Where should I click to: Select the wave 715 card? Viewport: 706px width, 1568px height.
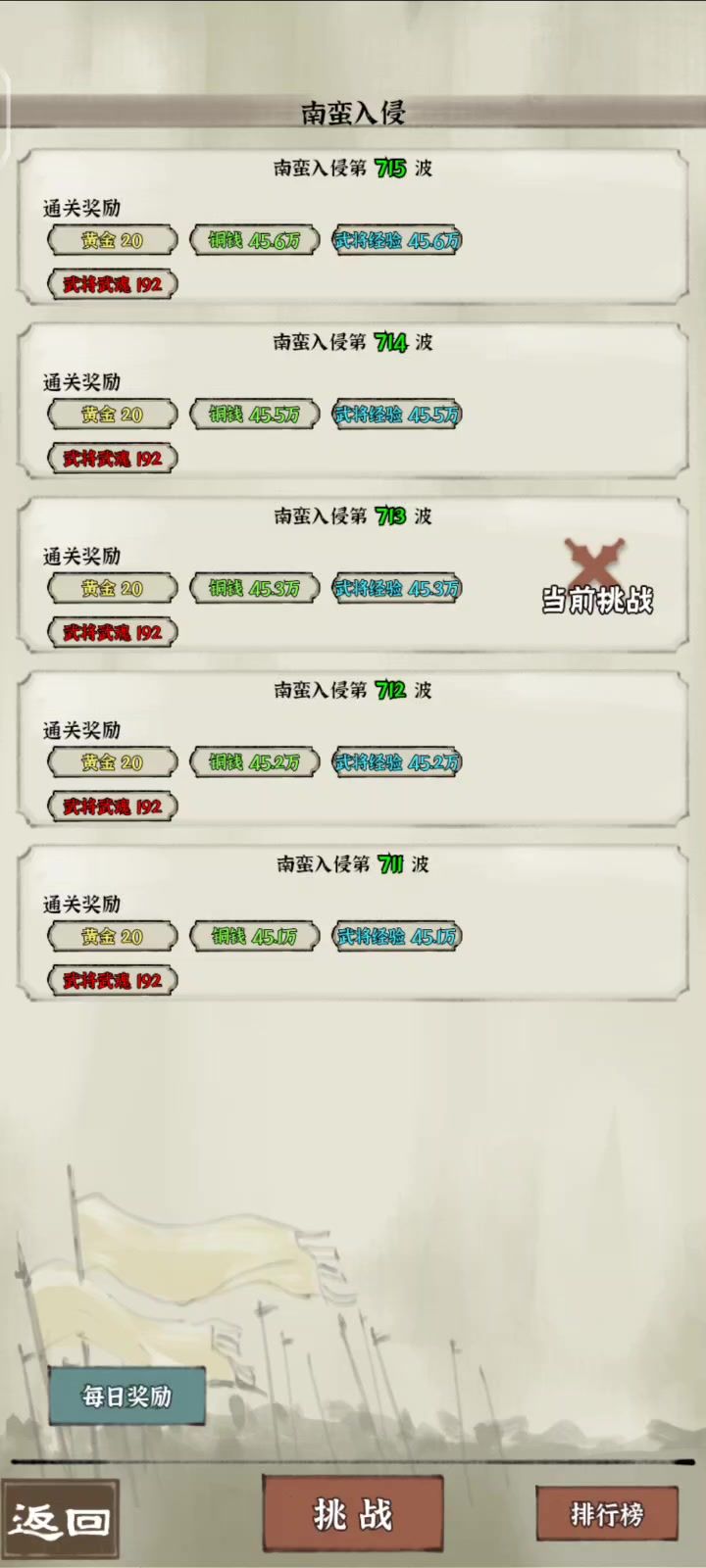click(x=353, y=227)
